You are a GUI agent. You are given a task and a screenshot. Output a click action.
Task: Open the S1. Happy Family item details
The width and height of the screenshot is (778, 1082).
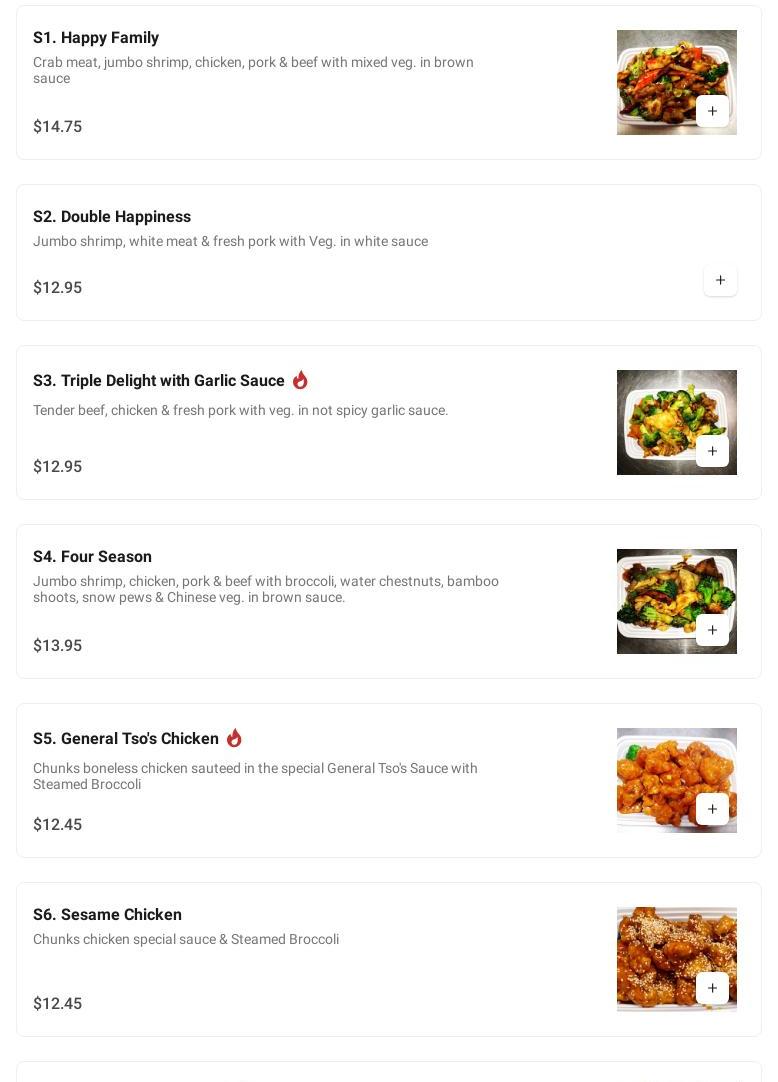coord(96,38)
